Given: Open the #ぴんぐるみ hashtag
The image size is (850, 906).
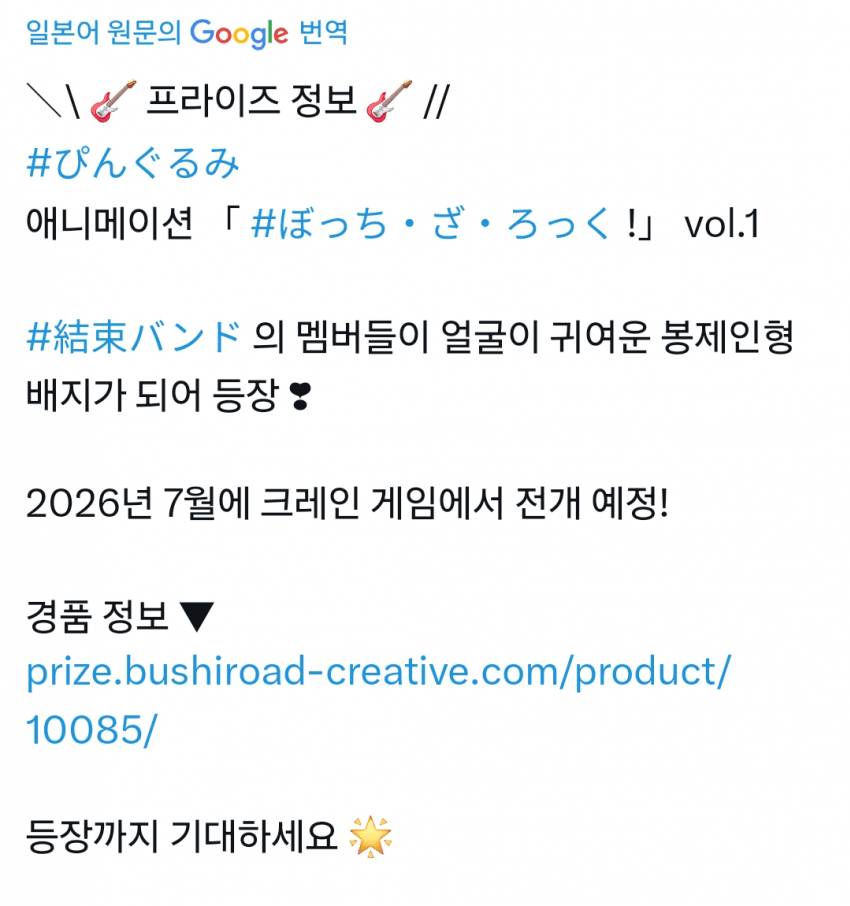Looking at the screenshot, I should tap(133, 163).
